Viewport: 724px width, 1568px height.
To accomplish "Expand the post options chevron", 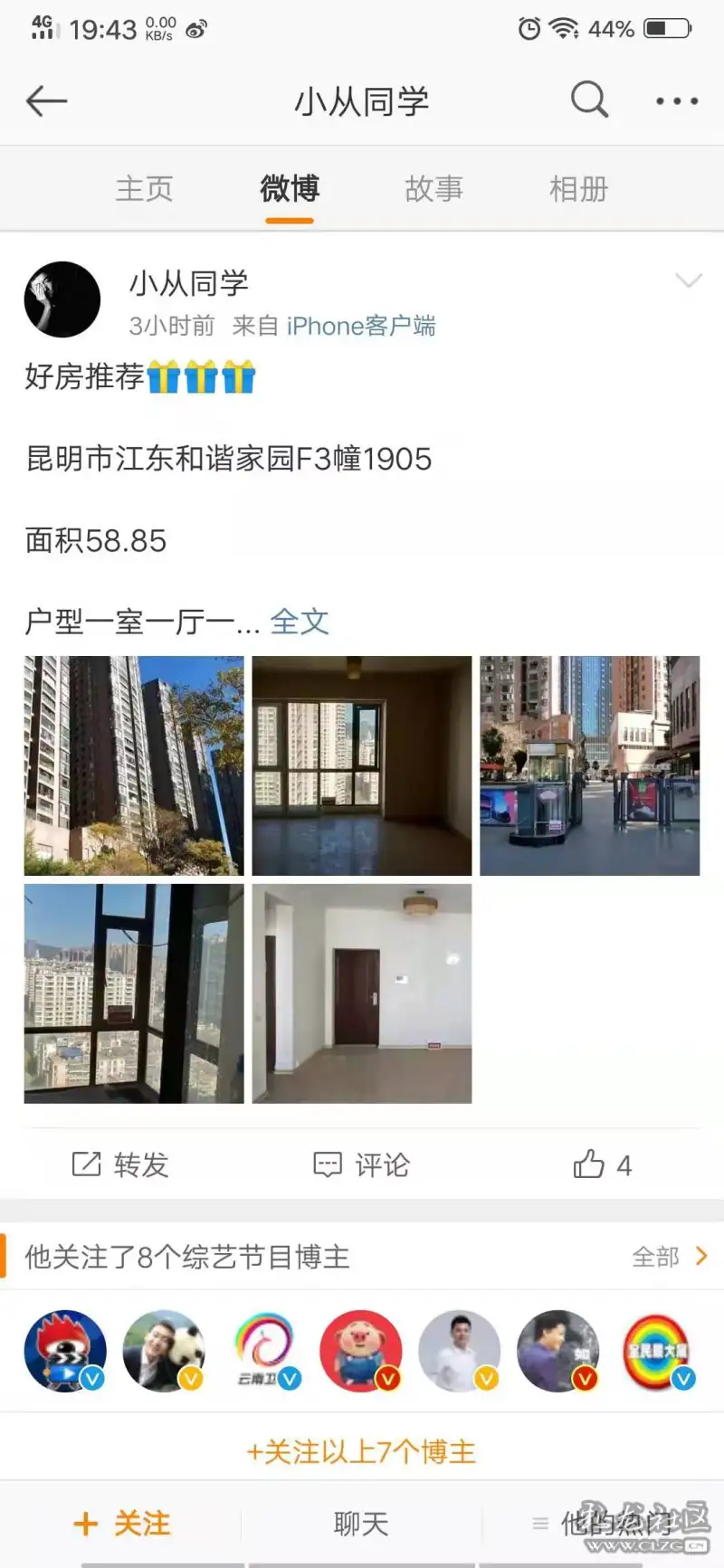I will pyautogui.click(x=689, y=281).
